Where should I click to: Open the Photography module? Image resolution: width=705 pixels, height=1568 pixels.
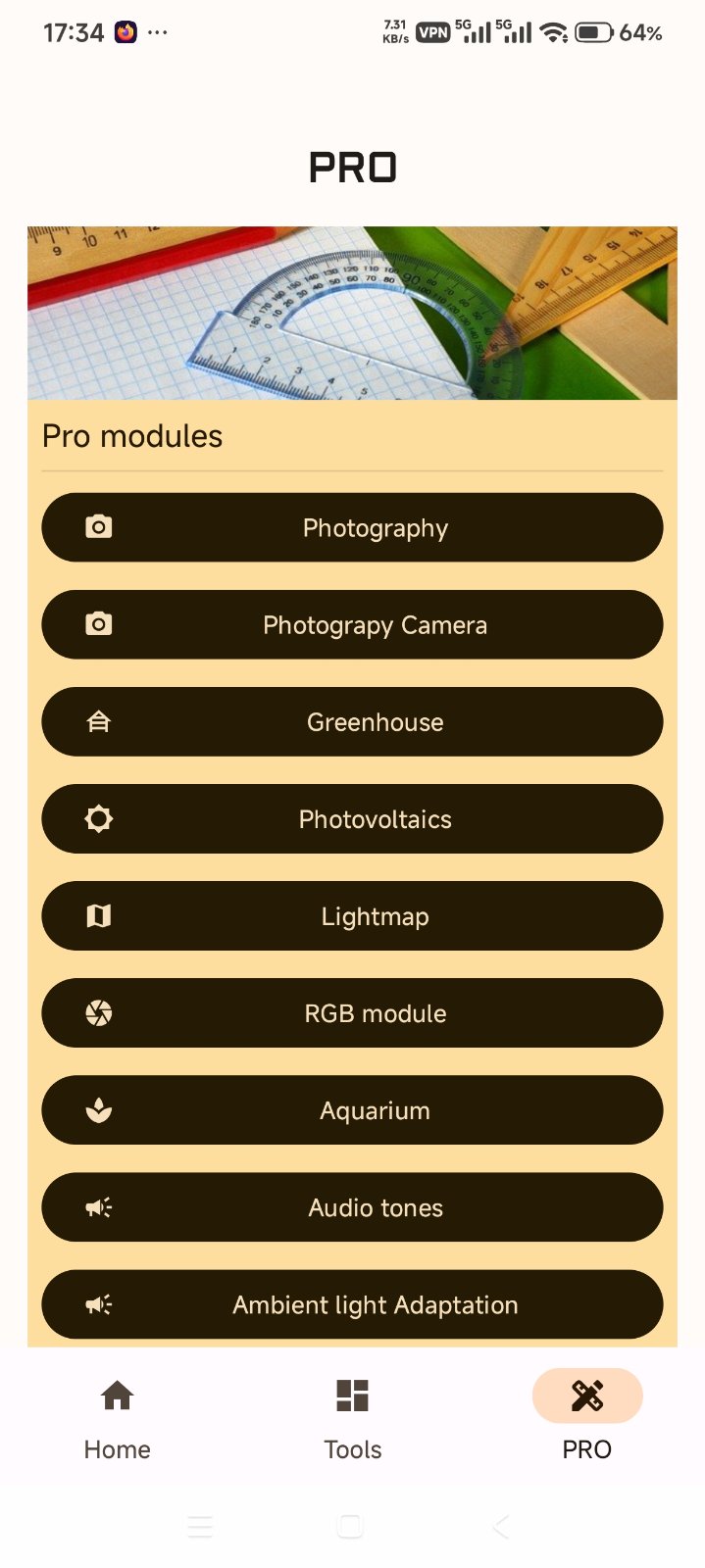(x=352, y=527)
